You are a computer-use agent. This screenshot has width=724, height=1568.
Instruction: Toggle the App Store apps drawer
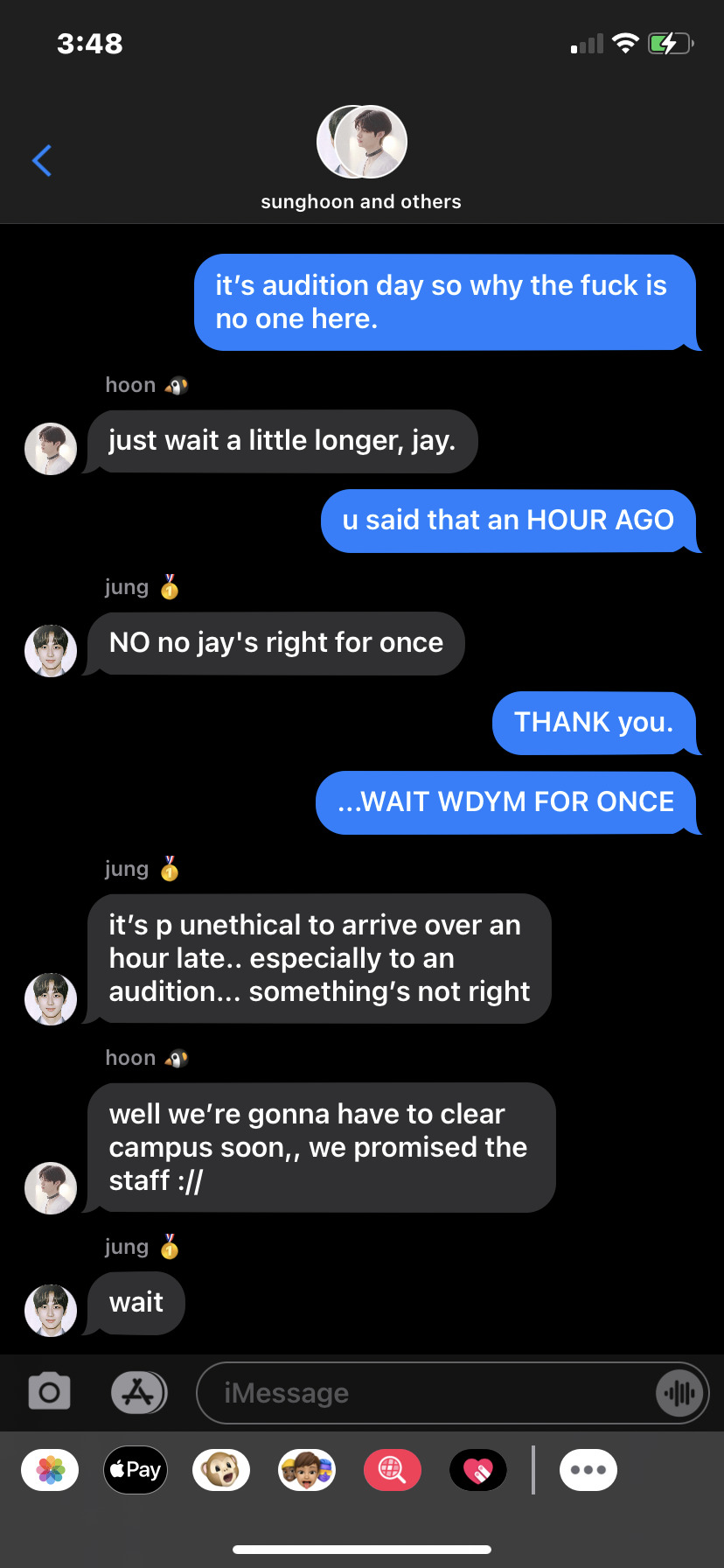coord(139,1391)
